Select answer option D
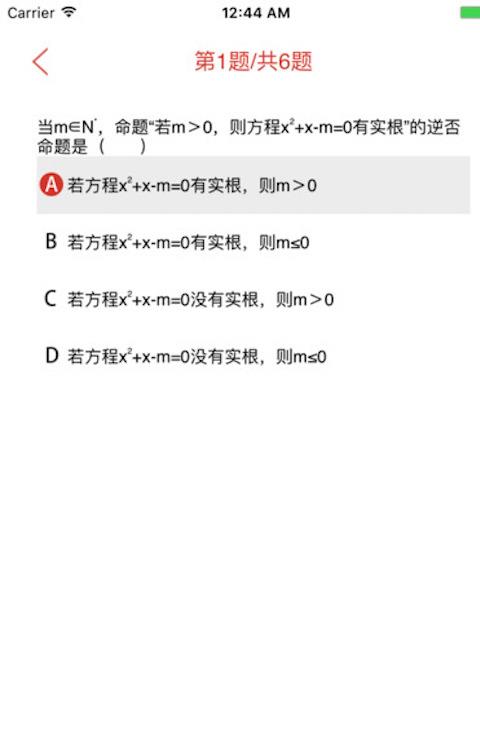Screen dimensions: 480x745 pyautogui.click(x=253, y=356)
